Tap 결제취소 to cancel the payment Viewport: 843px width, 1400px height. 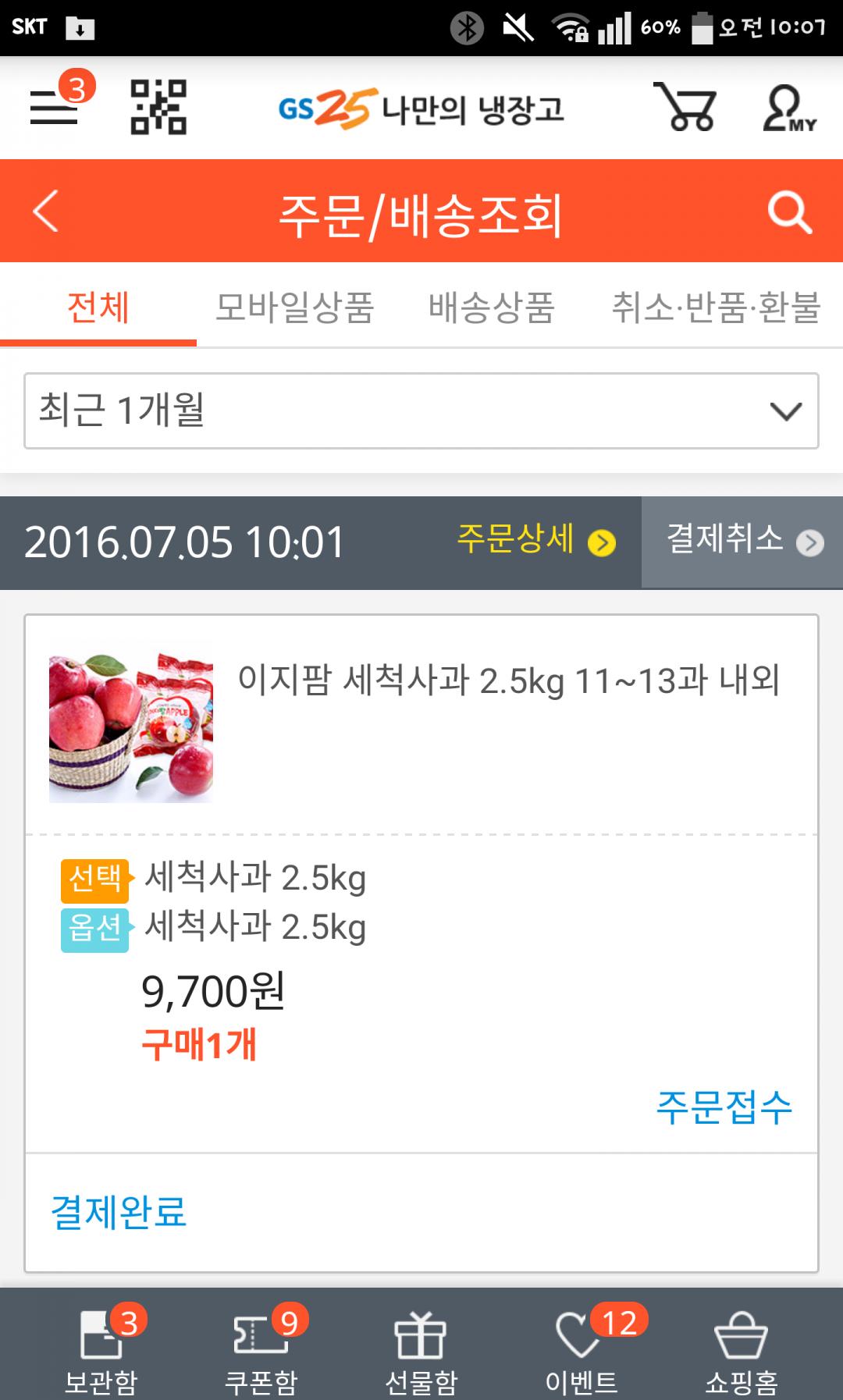(x=743, y=541)
